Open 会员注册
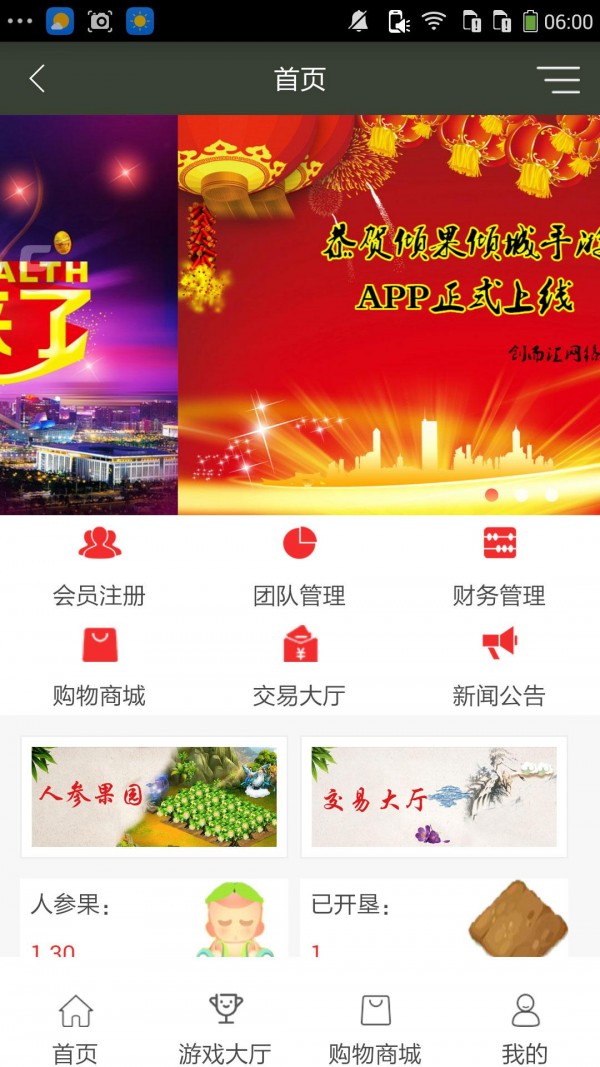 (x=99, y=567)
